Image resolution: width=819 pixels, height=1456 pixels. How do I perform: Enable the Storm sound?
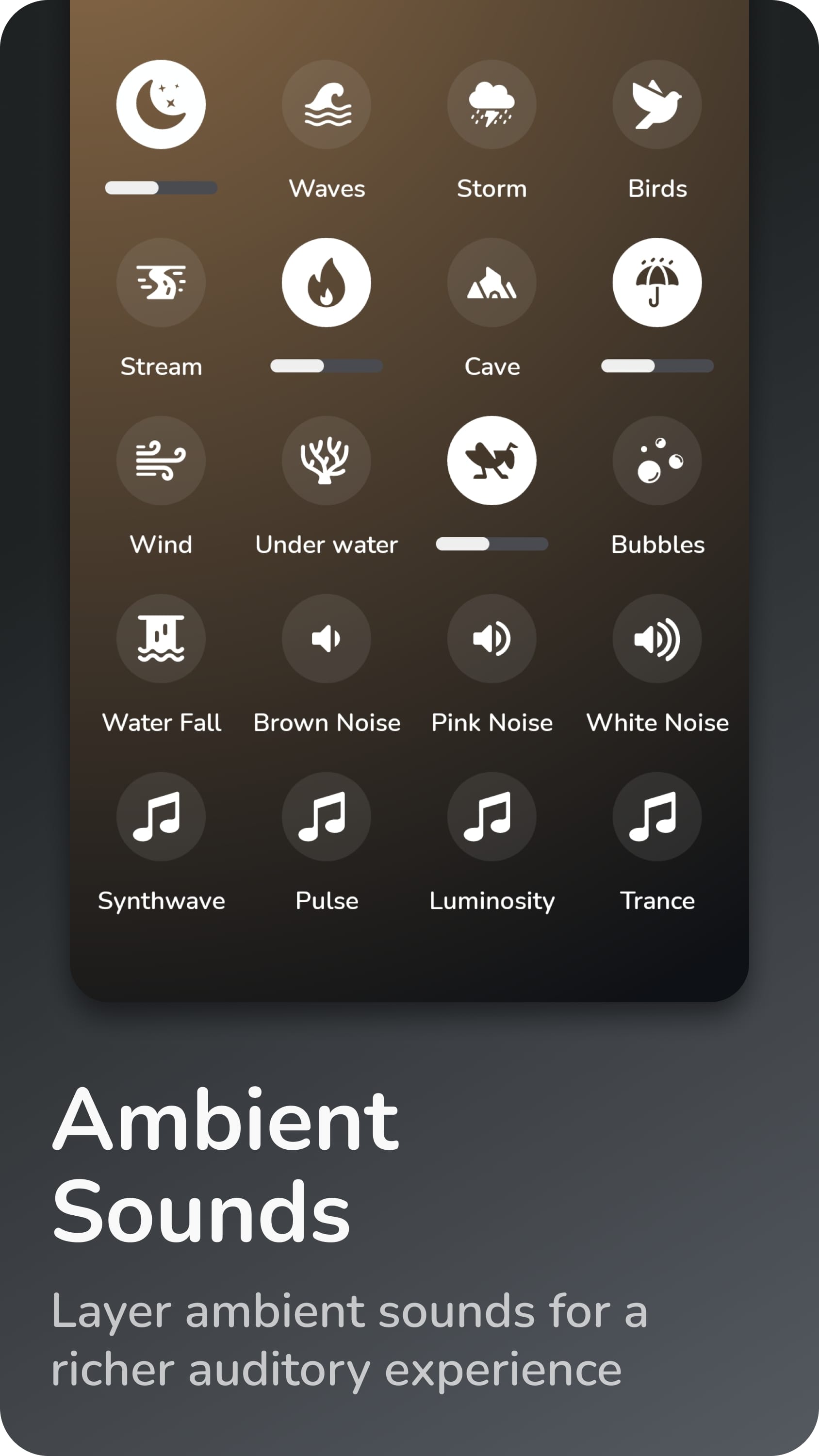coord(491,104)
